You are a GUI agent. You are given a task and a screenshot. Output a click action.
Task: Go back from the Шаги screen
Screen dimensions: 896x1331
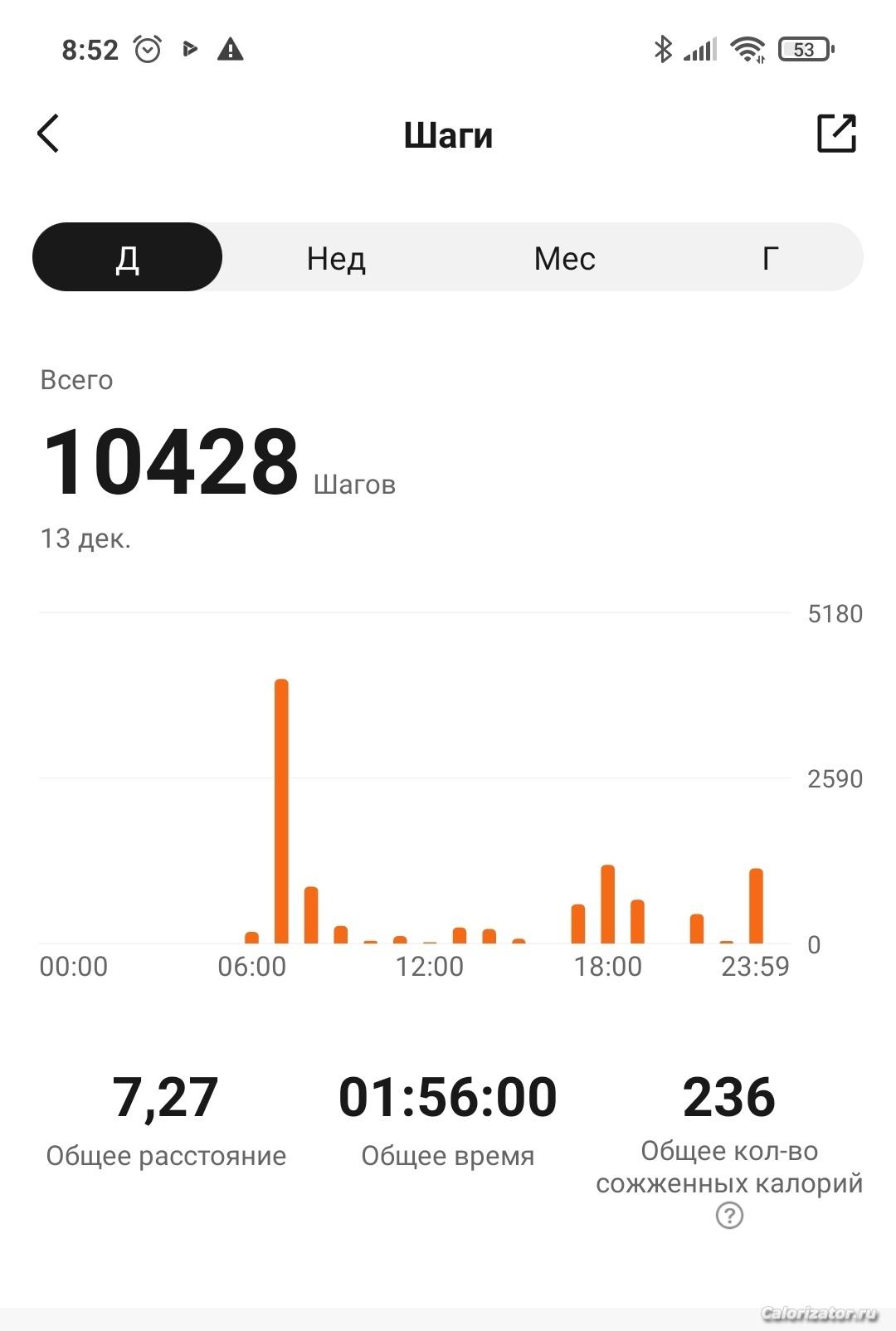coord(48,134)
